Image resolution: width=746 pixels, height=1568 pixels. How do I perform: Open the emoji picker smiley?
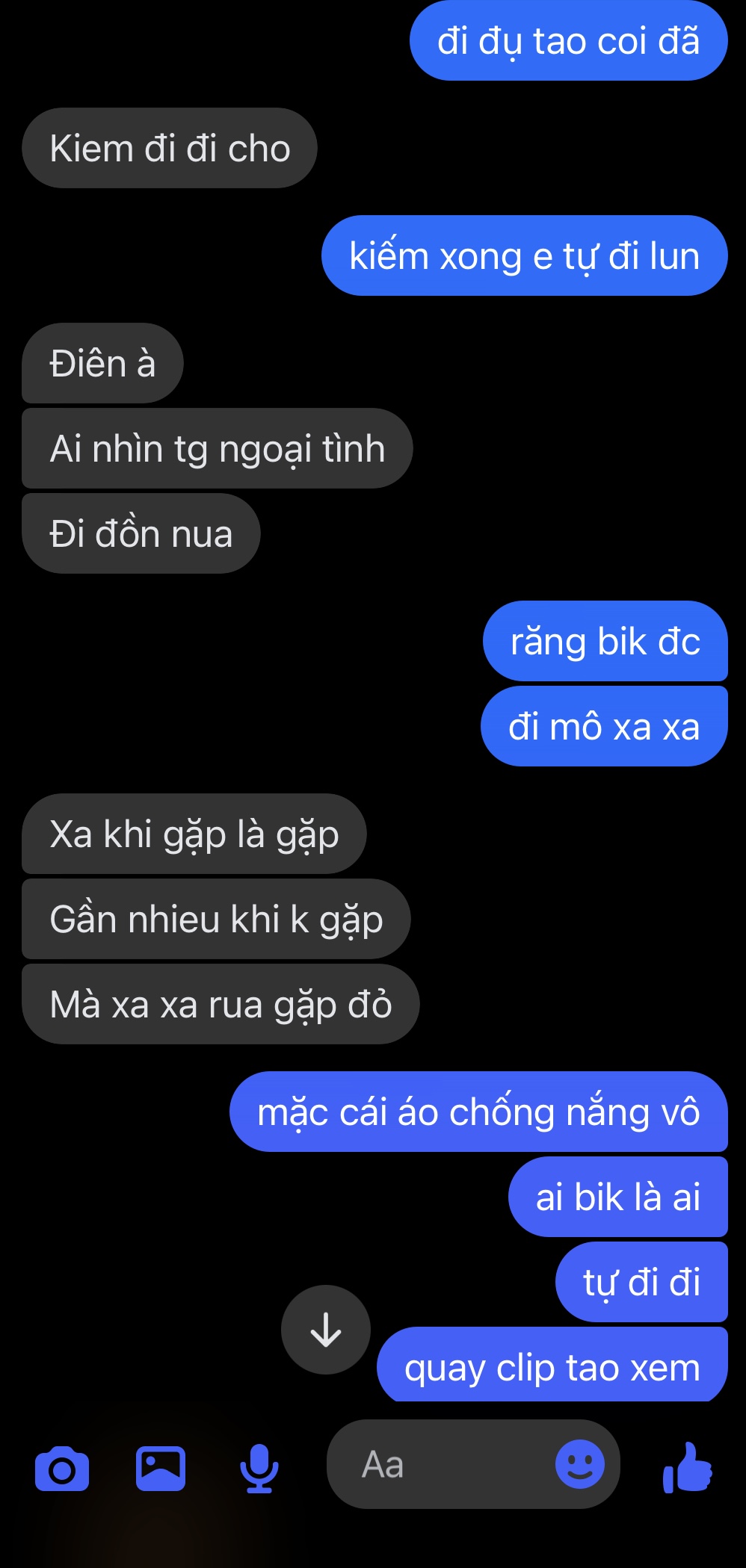[x=580, y=1464]
